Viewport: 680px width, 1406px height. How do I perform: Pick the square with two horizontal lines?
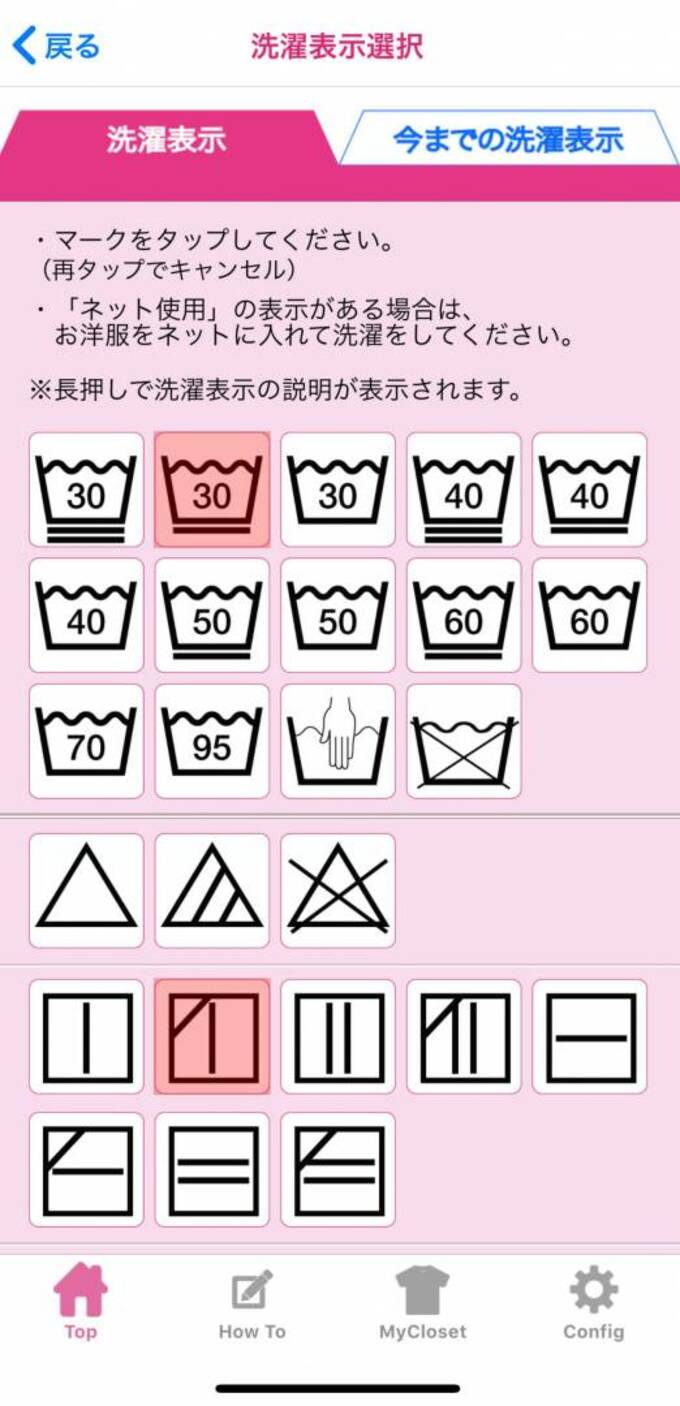[212, 1170]
